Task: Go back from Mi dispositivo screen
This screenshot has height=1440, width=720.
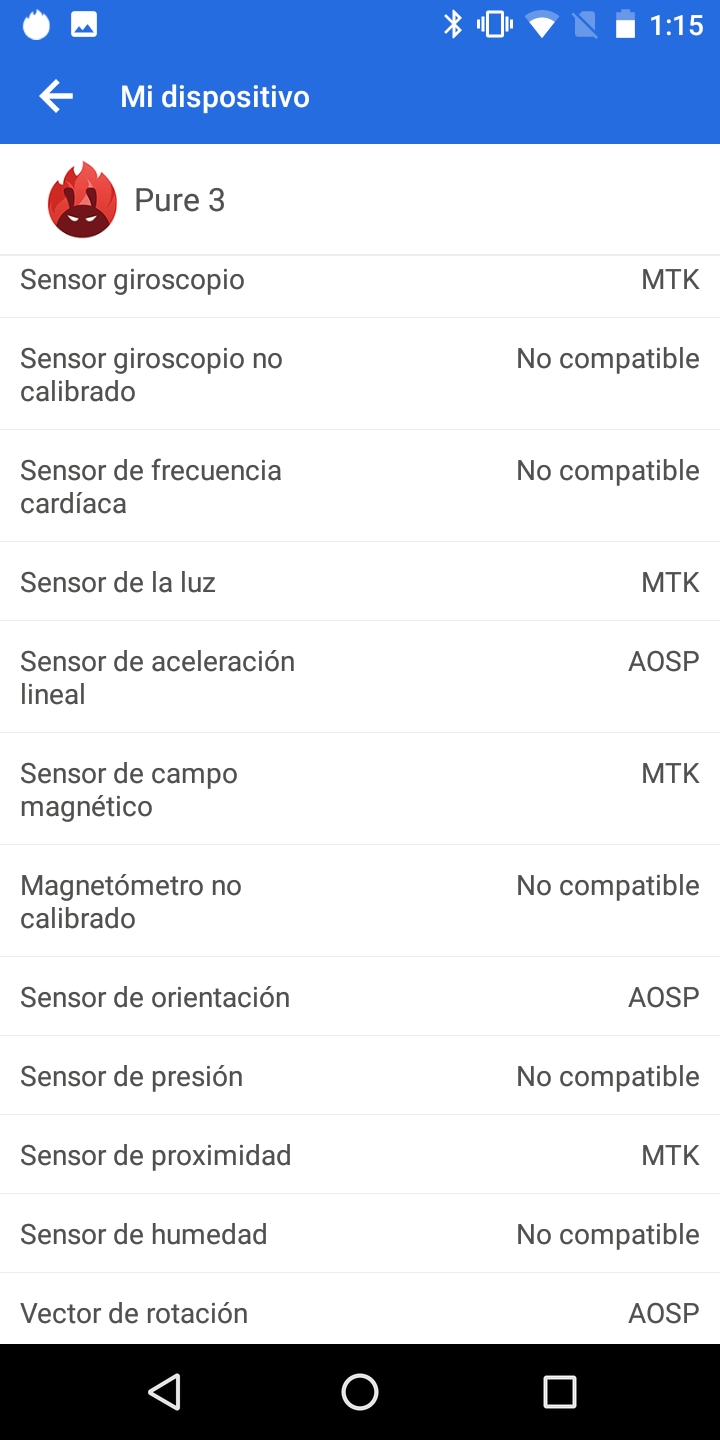Action: coord(56,97)
